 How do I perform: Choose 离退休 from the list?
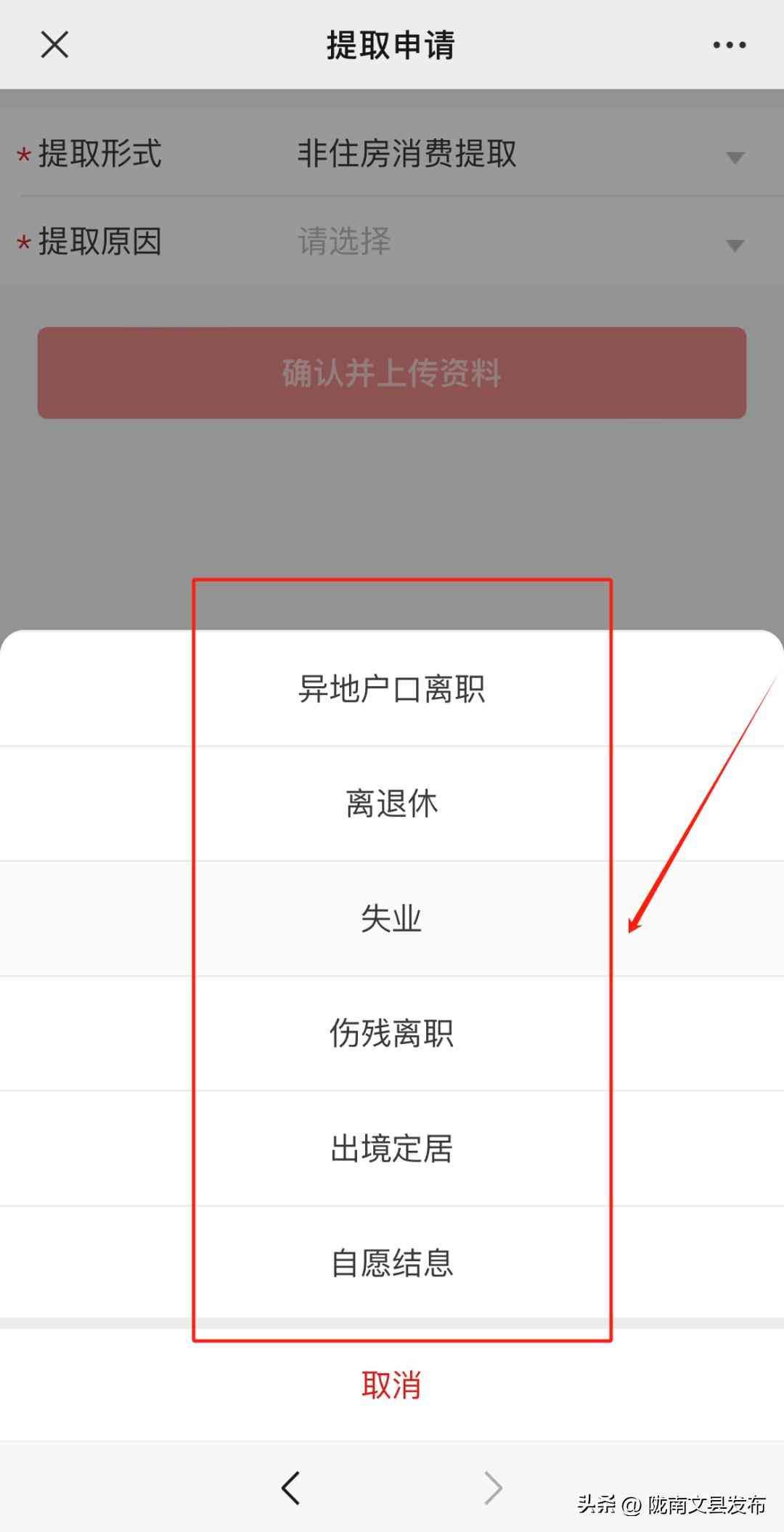[391, 804]
